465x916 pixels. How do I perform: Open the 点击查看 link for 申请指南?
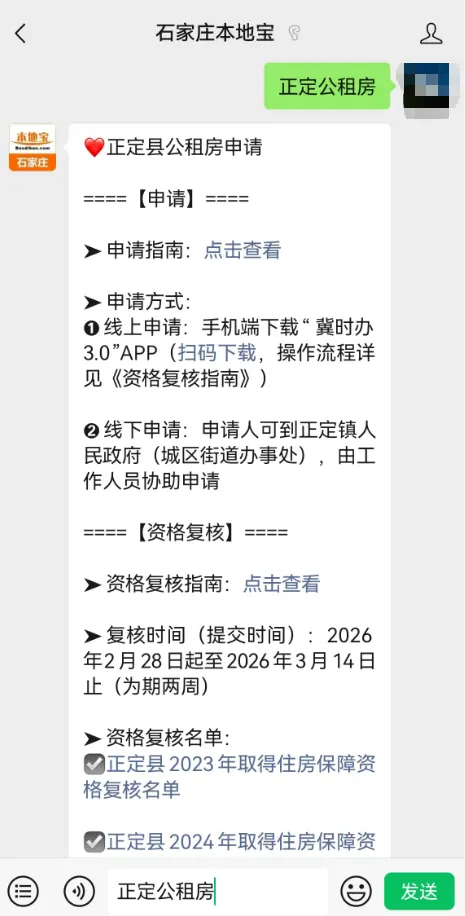point(242,250)
